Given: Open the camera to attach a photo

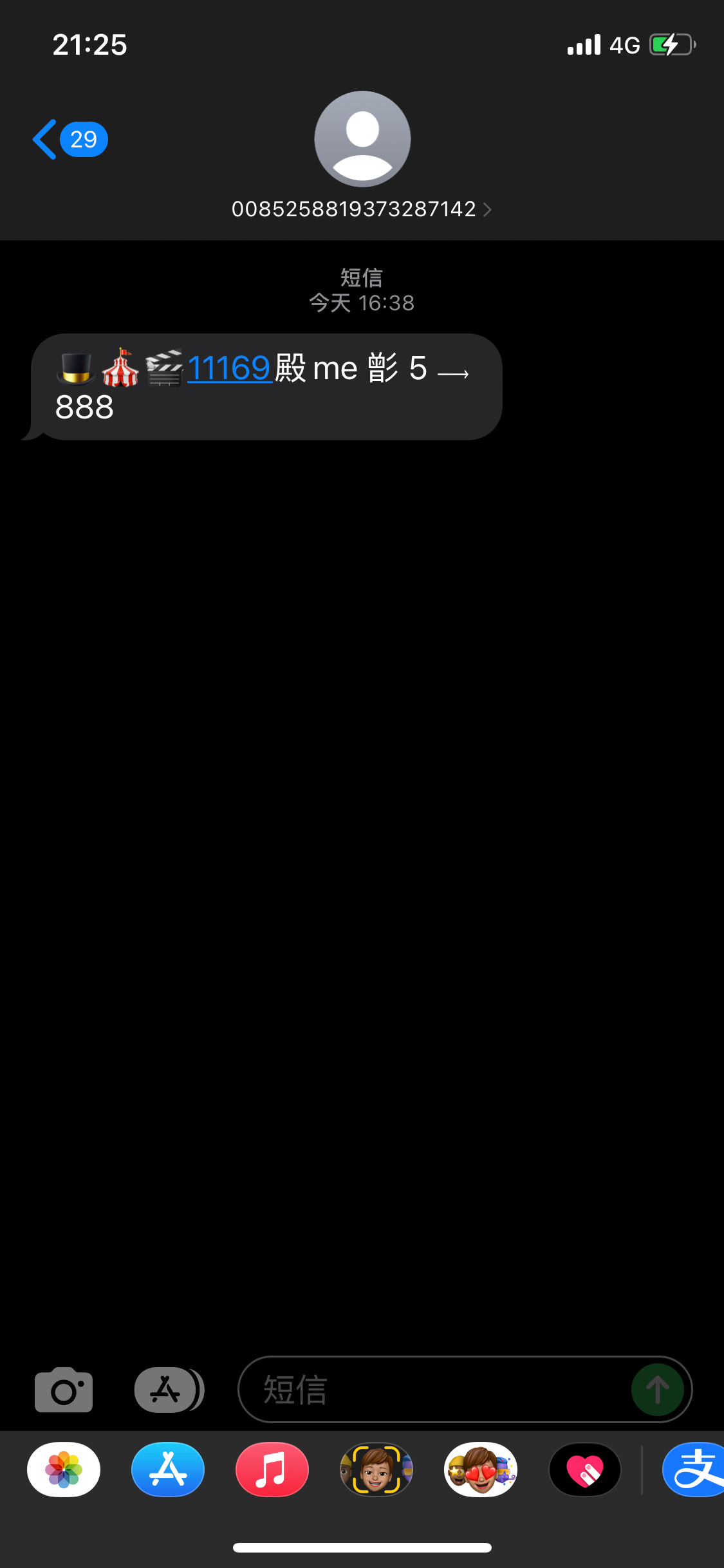Looking at the screenshot, I should coord(64,1390).
